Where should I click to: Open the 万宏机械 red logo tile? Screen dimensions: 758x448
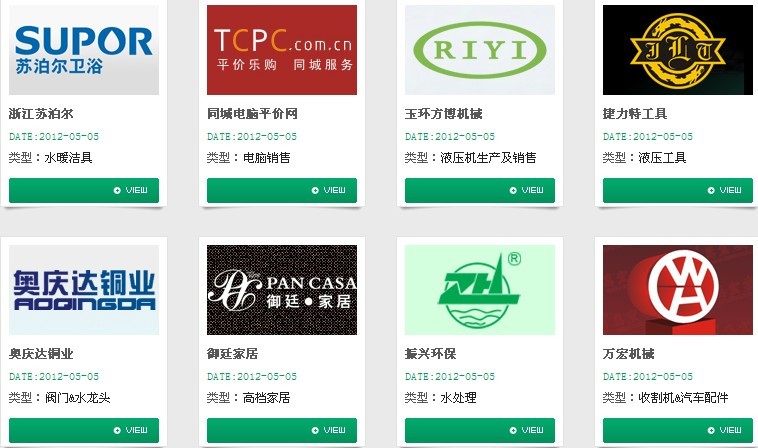pos(678,290)
